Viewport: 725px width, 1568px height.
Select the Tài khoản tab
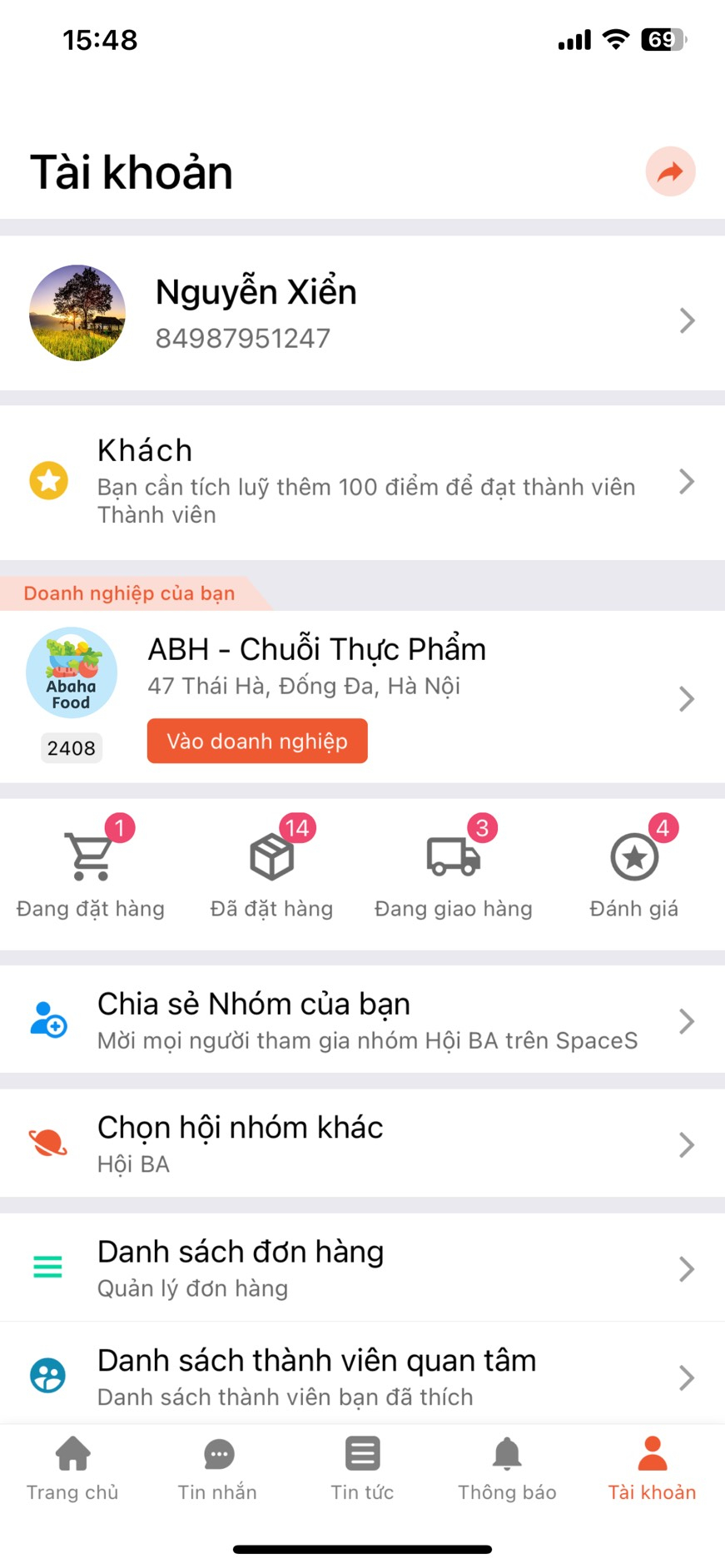pyautogui.click(x=652, y=1468)
